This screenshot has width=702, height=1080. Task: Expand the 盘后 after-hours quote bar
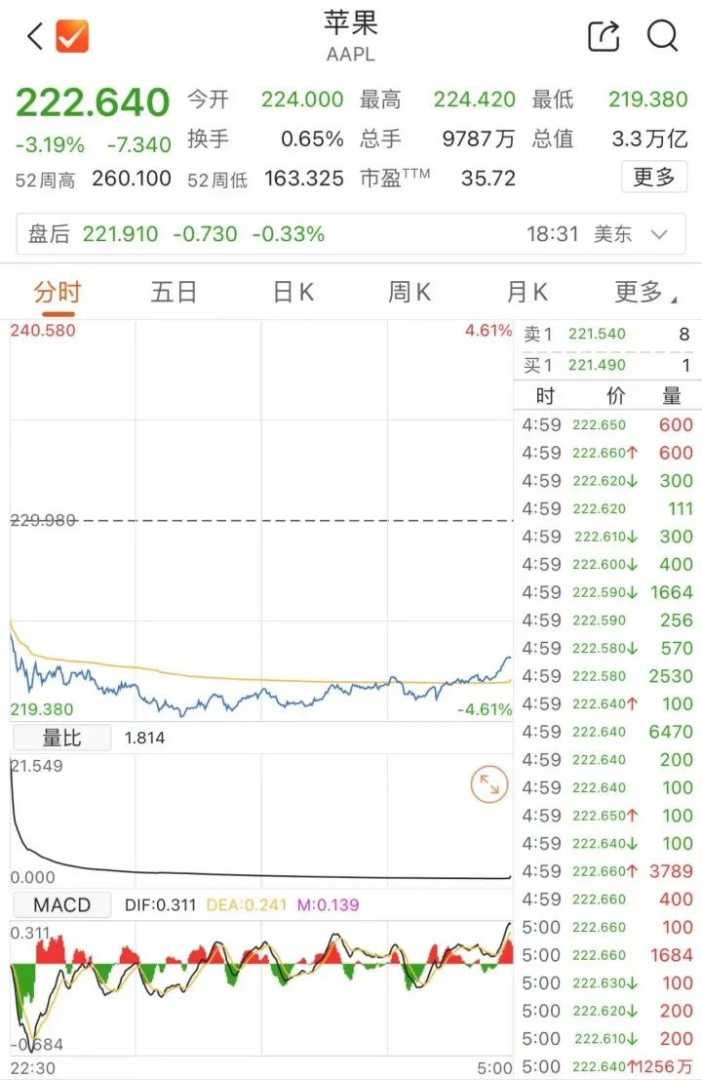click(659, 235)
